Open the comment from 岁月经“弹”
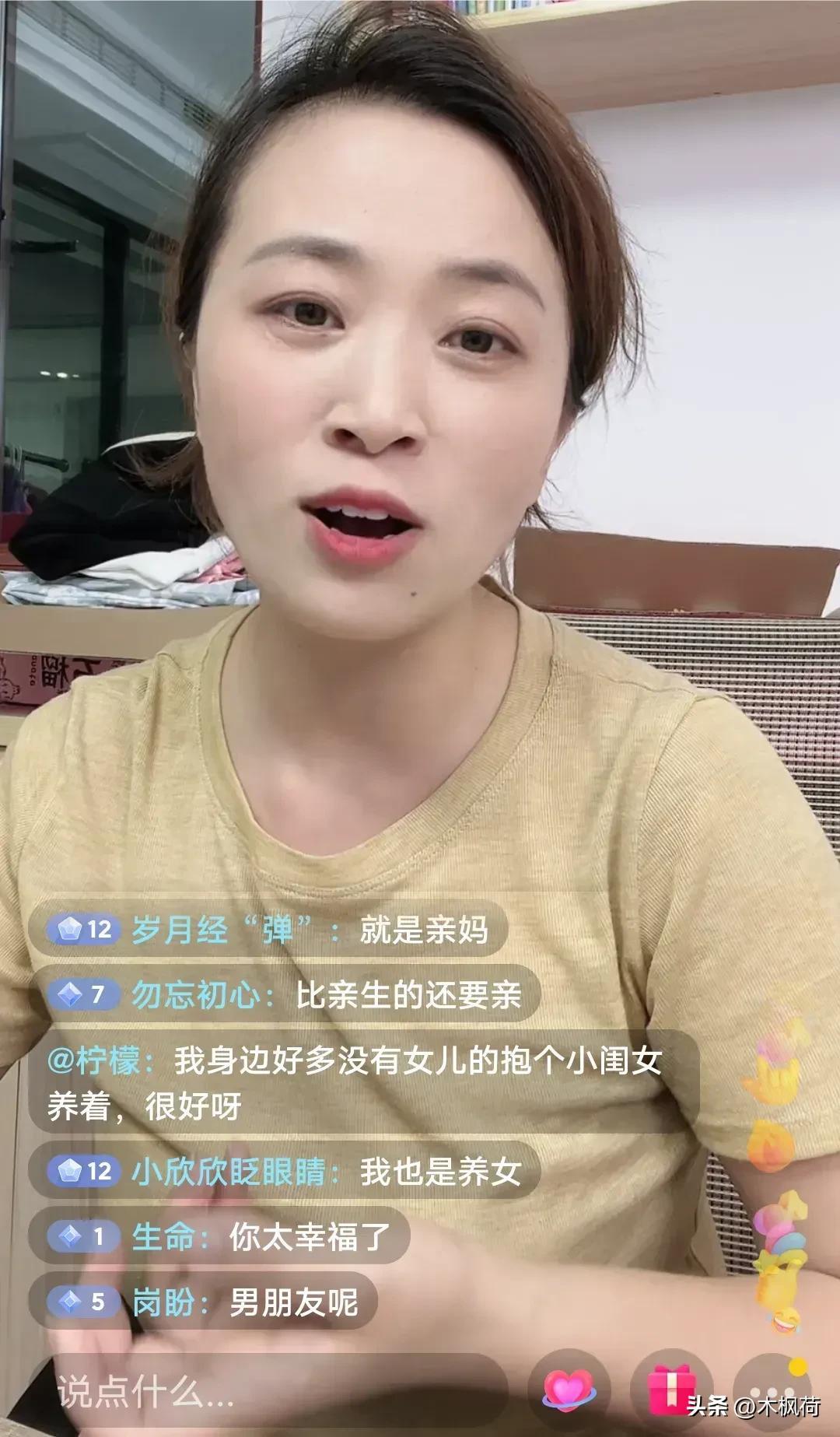The height and width of the screenshot is (1437, 840). click(268, 930)
